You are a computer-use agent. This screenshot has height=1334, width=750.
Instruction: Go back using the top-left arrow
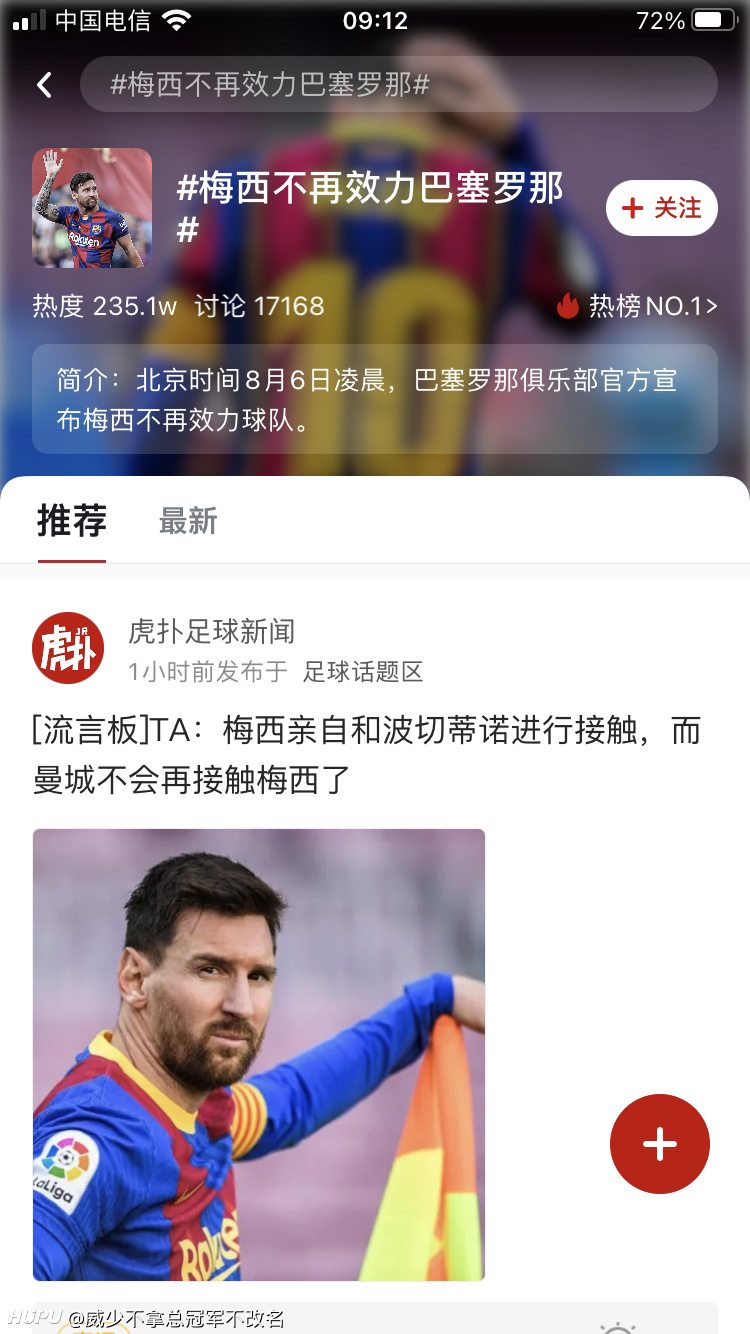[x=45, y=85]
